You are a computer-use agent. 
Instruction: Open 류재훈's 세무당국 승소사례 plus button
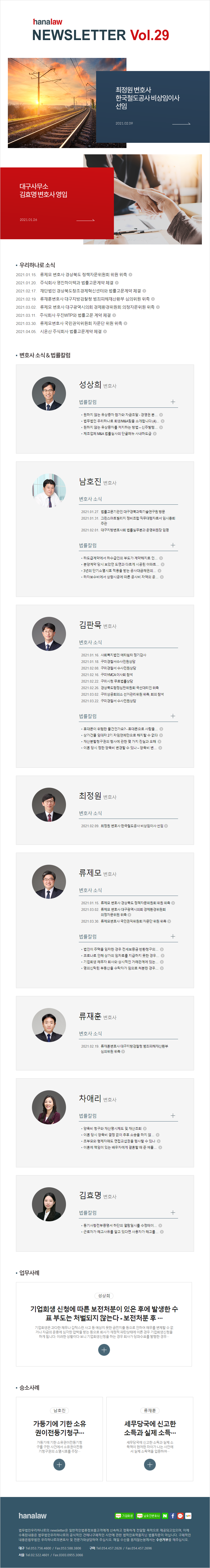pyautogui.click(x=150, y=1464)
